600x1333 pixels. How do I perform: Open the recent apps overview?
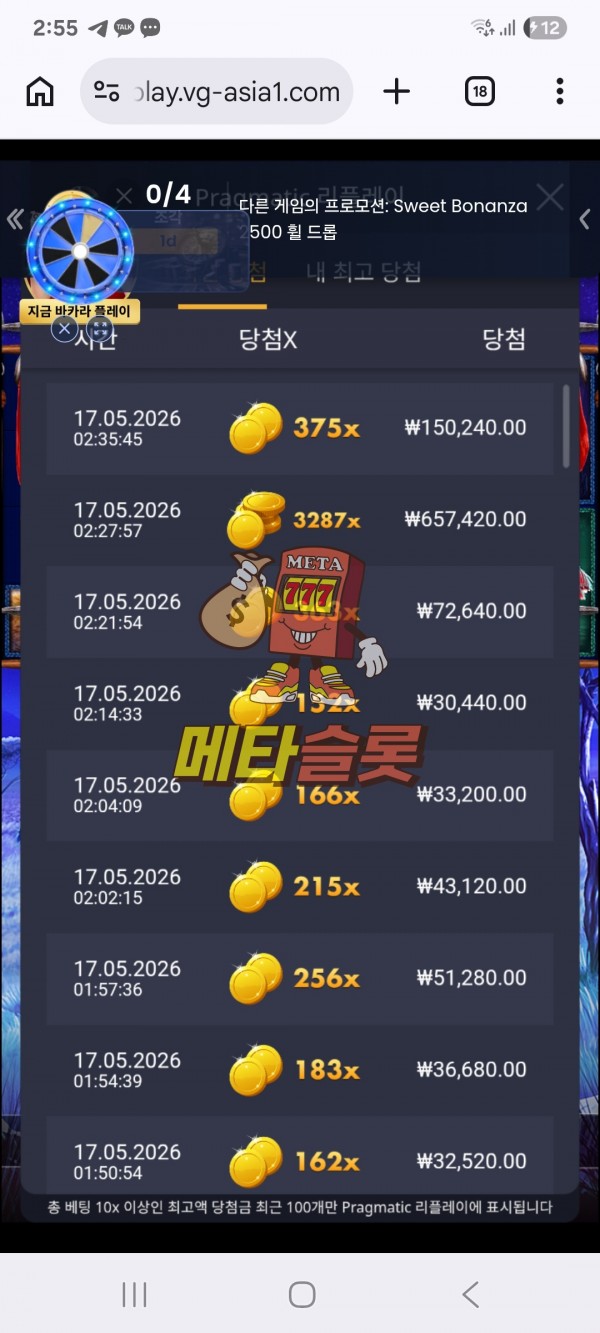134,1294
